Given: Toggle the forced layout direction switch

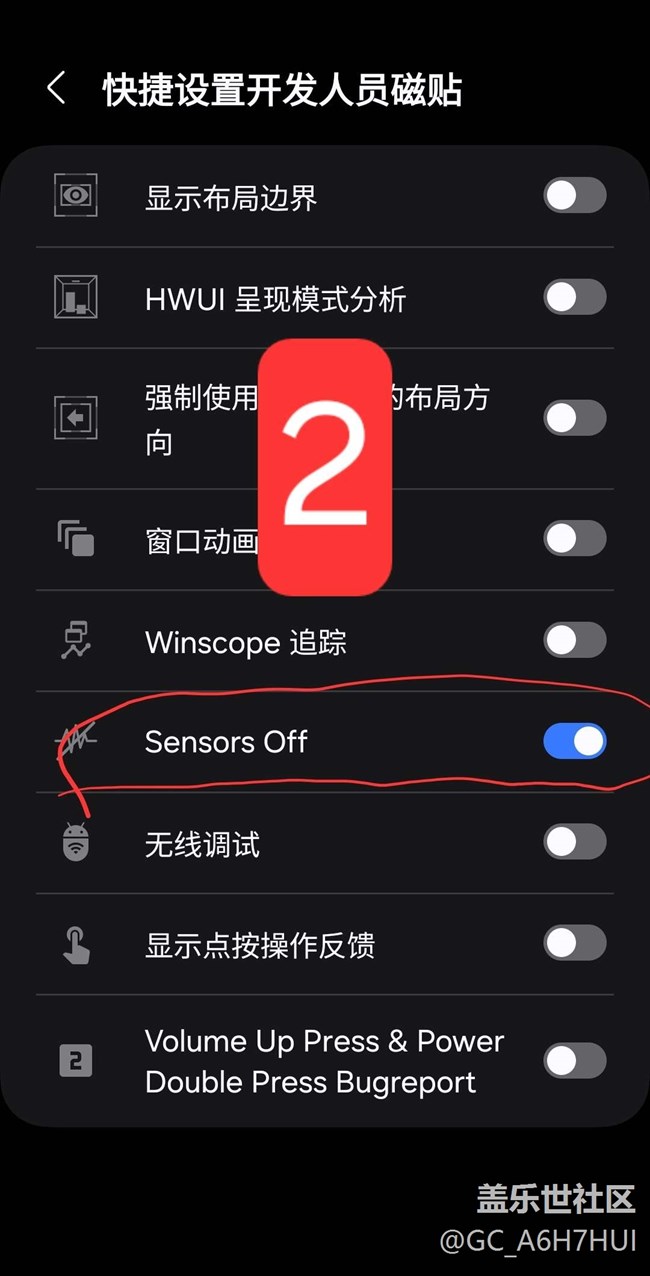Looking at the screenshot, I should tap(575, 418).
